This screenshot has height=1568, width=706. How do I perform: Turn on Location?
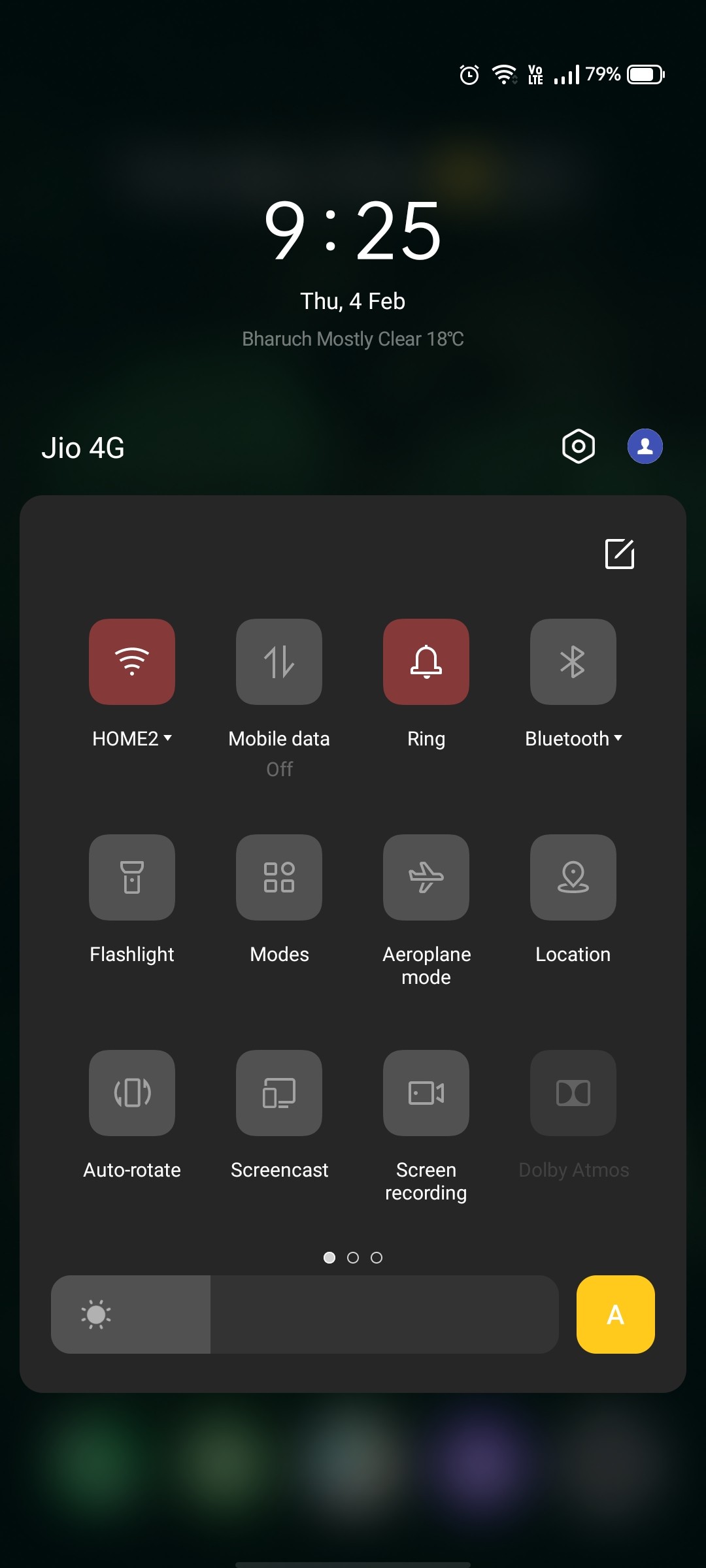[x=573, y=877]
